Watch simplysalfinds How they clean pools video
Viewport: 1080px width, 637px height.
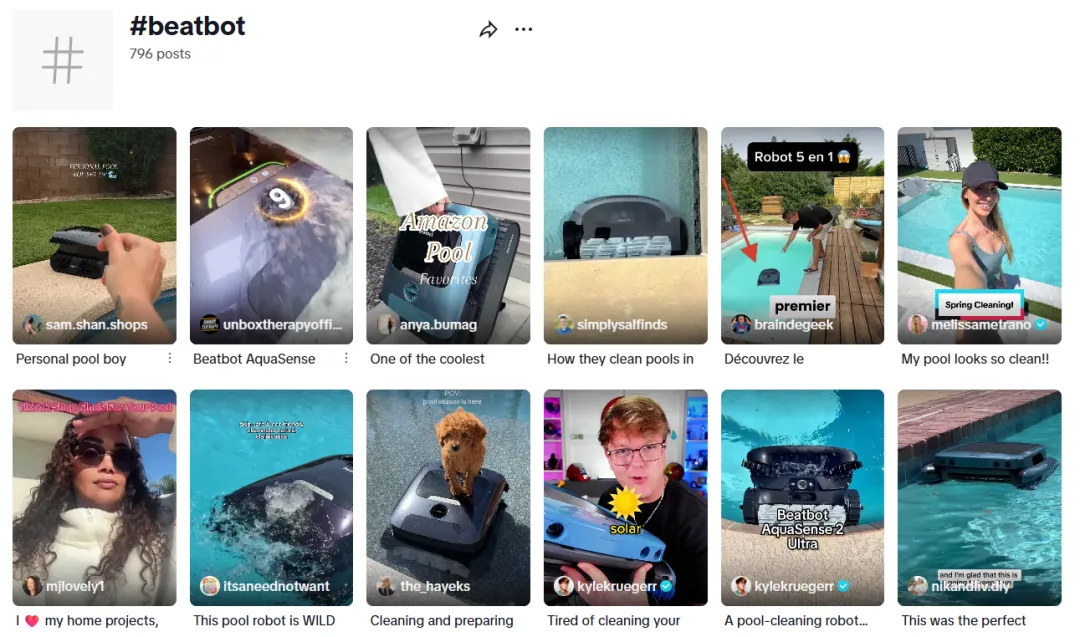[x=625, y=235]
